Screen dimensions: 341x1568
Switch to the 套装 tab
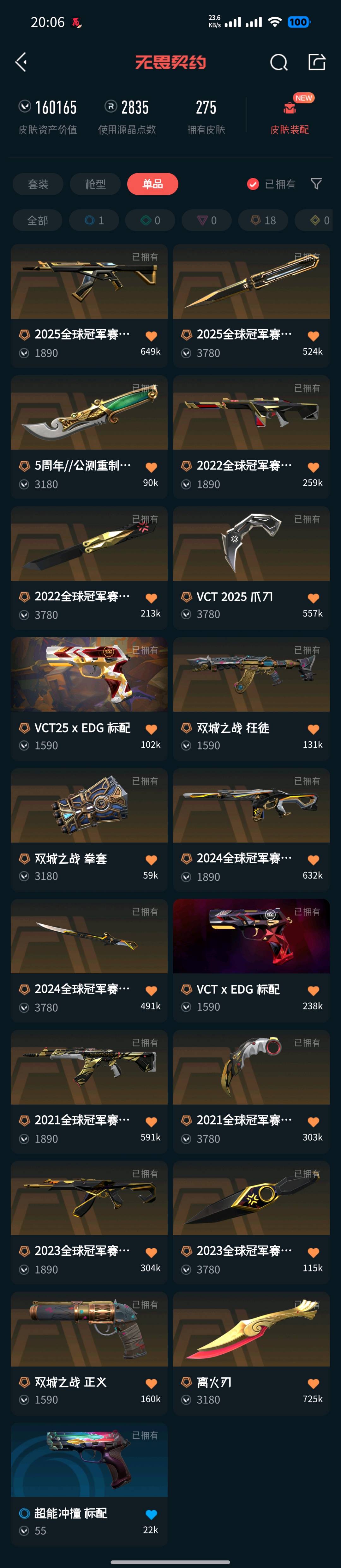(38, 184)
